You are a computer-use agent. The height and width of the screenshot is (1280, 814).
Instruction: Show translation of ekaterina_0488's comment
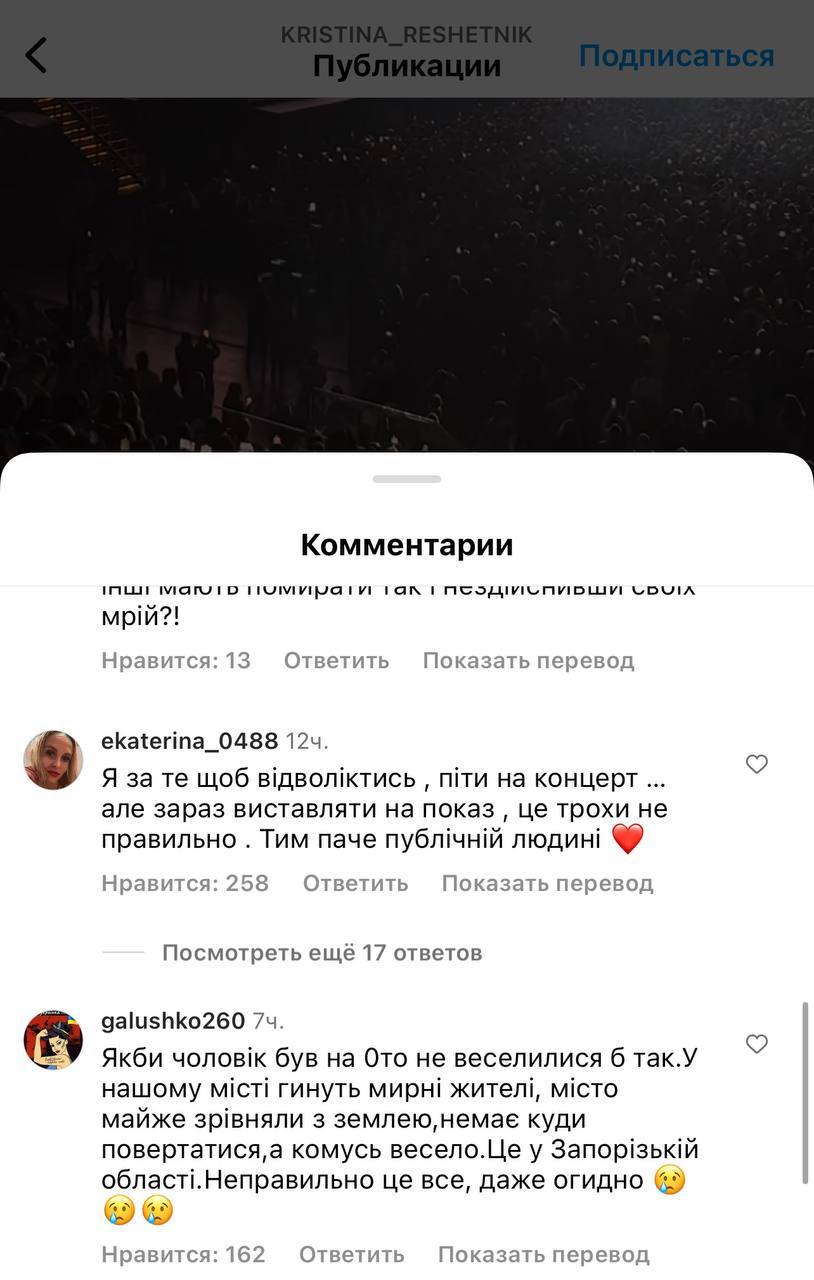click(547, 883)
